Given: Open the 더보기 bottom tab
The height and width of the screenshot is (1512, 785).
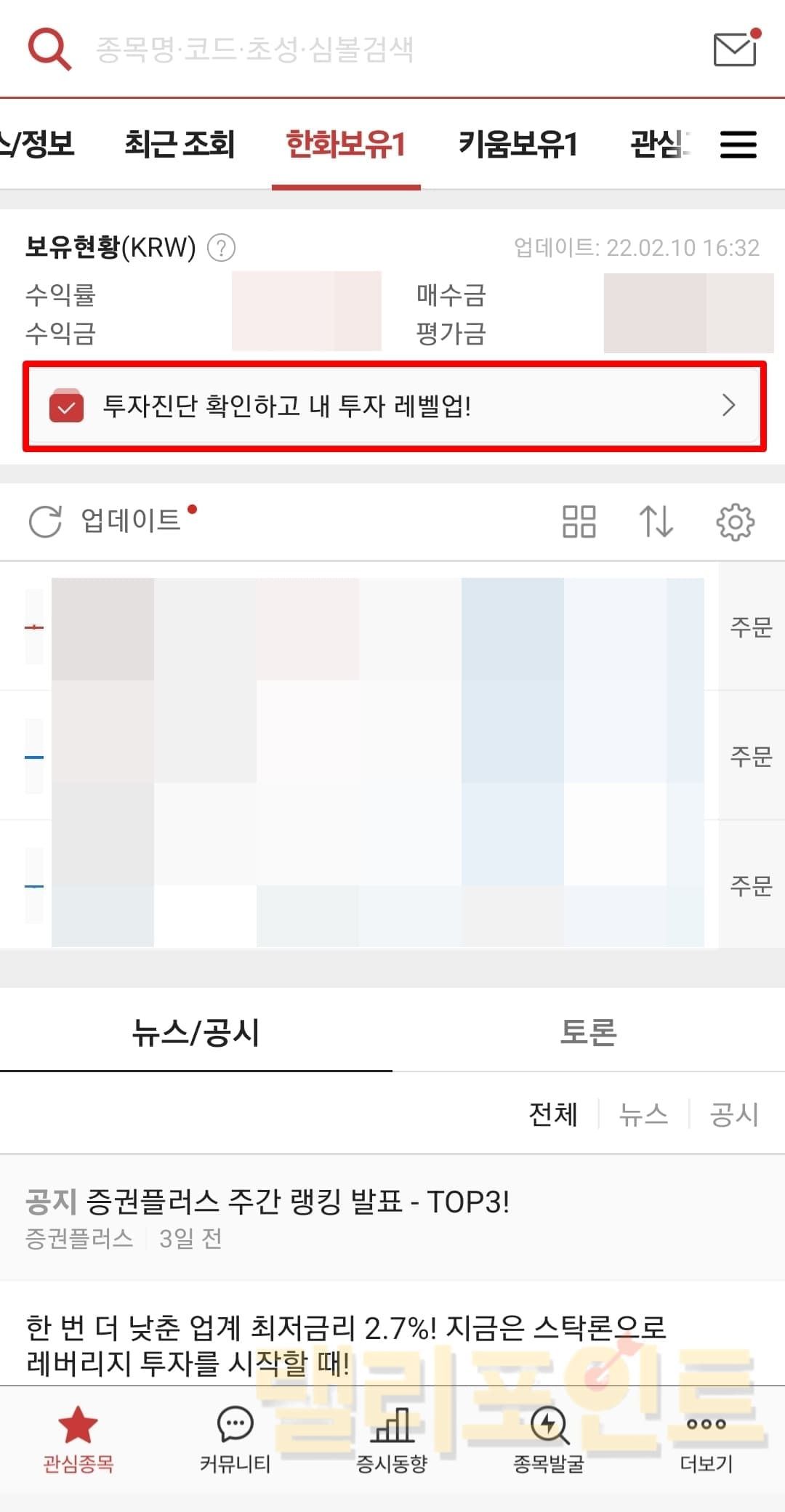Looking at the screenshot, I should tap(706, 1439).
